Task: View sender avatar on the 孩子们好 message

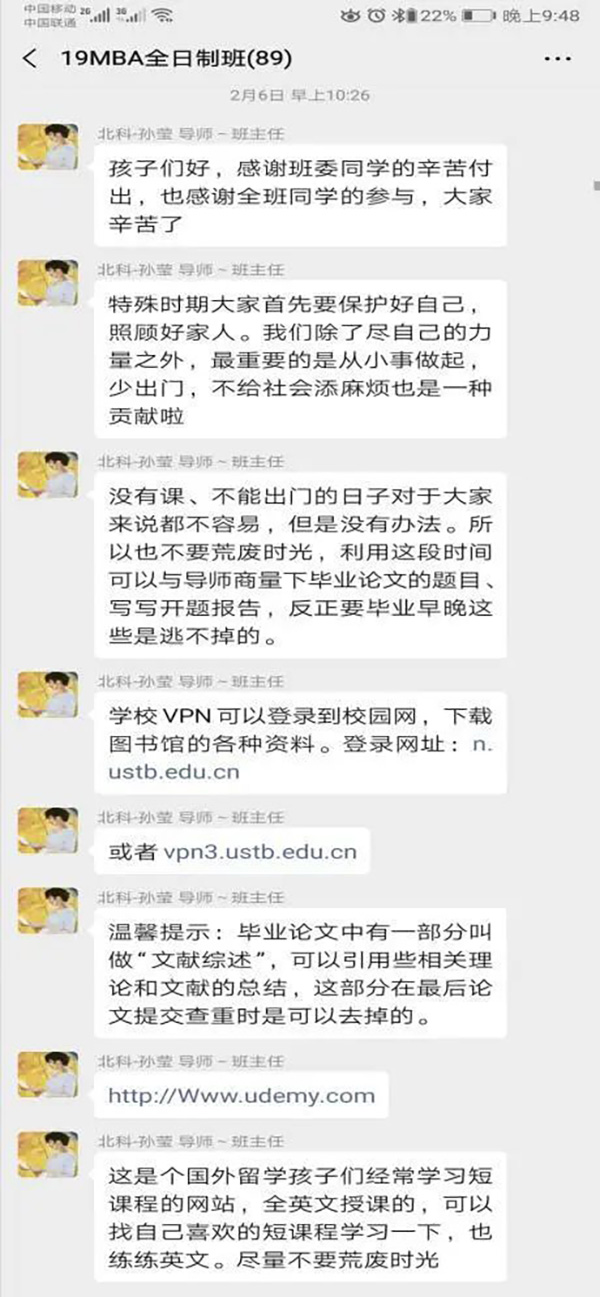Action: coord(48,147)
